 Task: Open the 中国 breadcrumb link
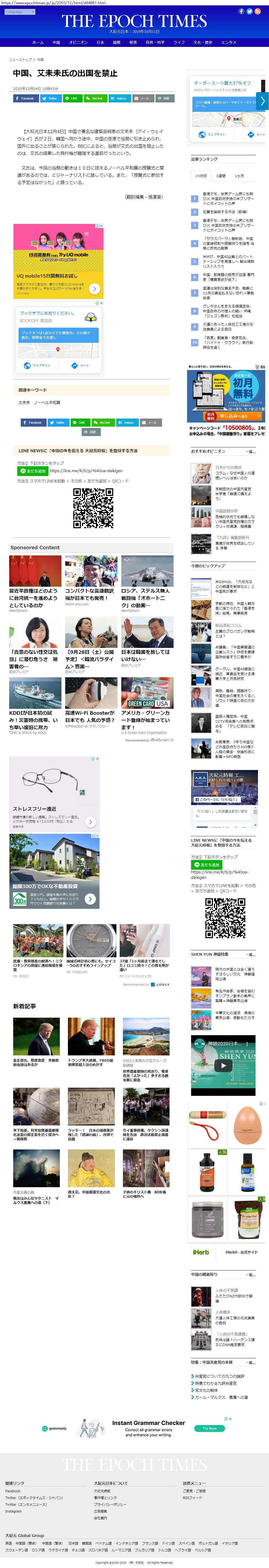point(40,60)
